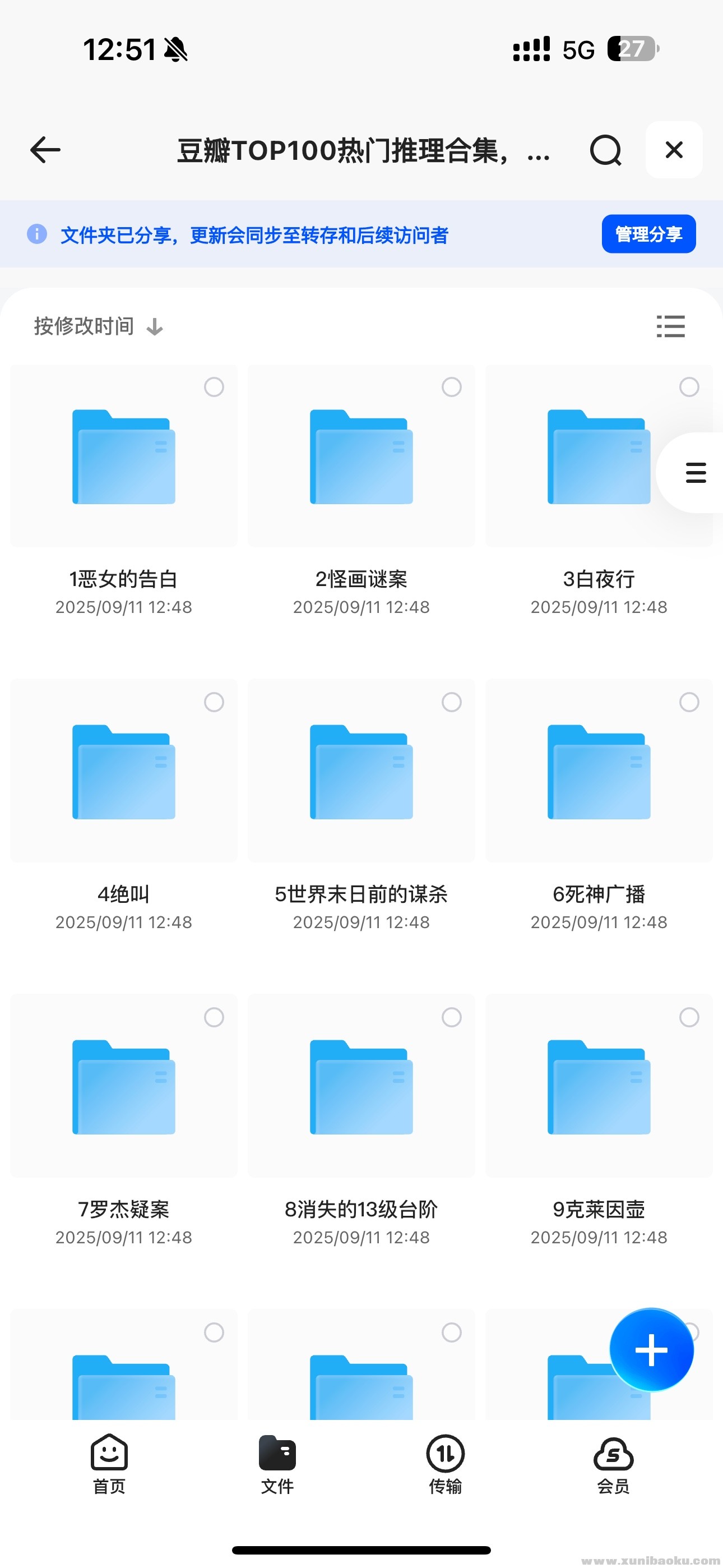Check the circle on folder 5世界末日前的谋杀
723x1568 pixels.
452,702
